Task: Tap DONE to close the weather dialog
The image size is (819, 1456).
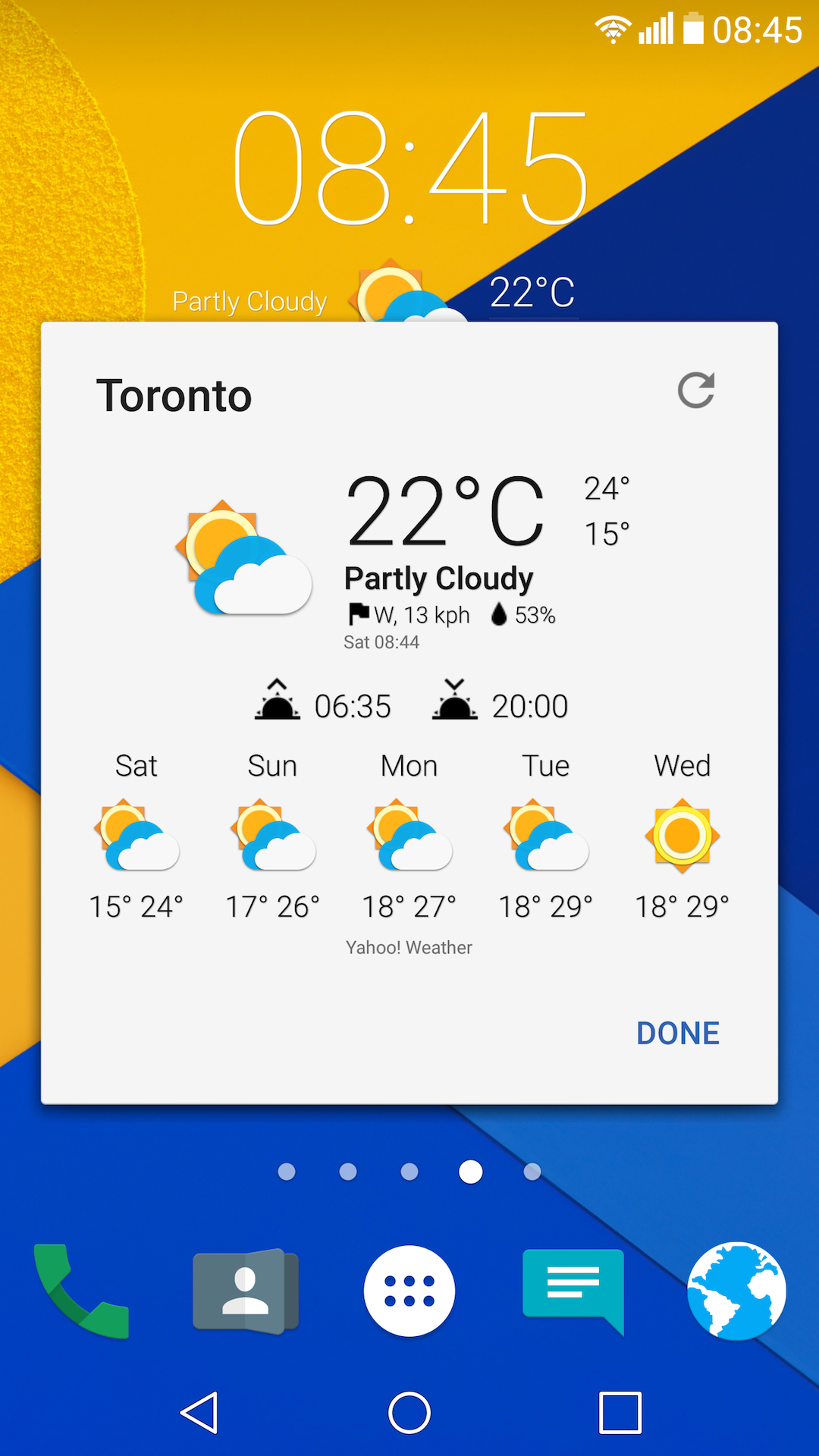Action: point(678,1033)
